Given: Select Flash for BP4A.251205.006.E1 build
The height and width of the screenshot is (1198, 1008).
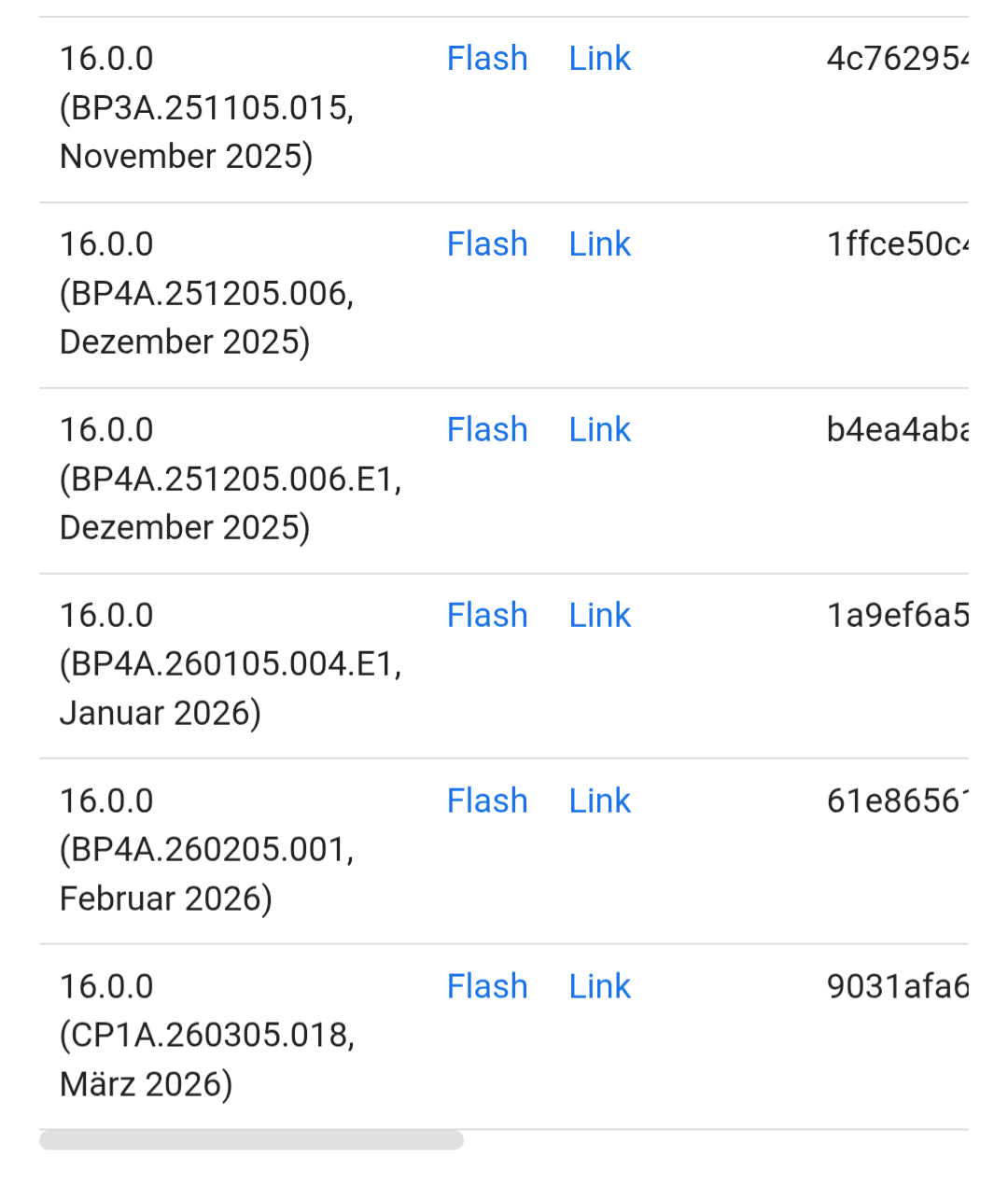Looking at the screenshot, I should click(x=487, y=430).
